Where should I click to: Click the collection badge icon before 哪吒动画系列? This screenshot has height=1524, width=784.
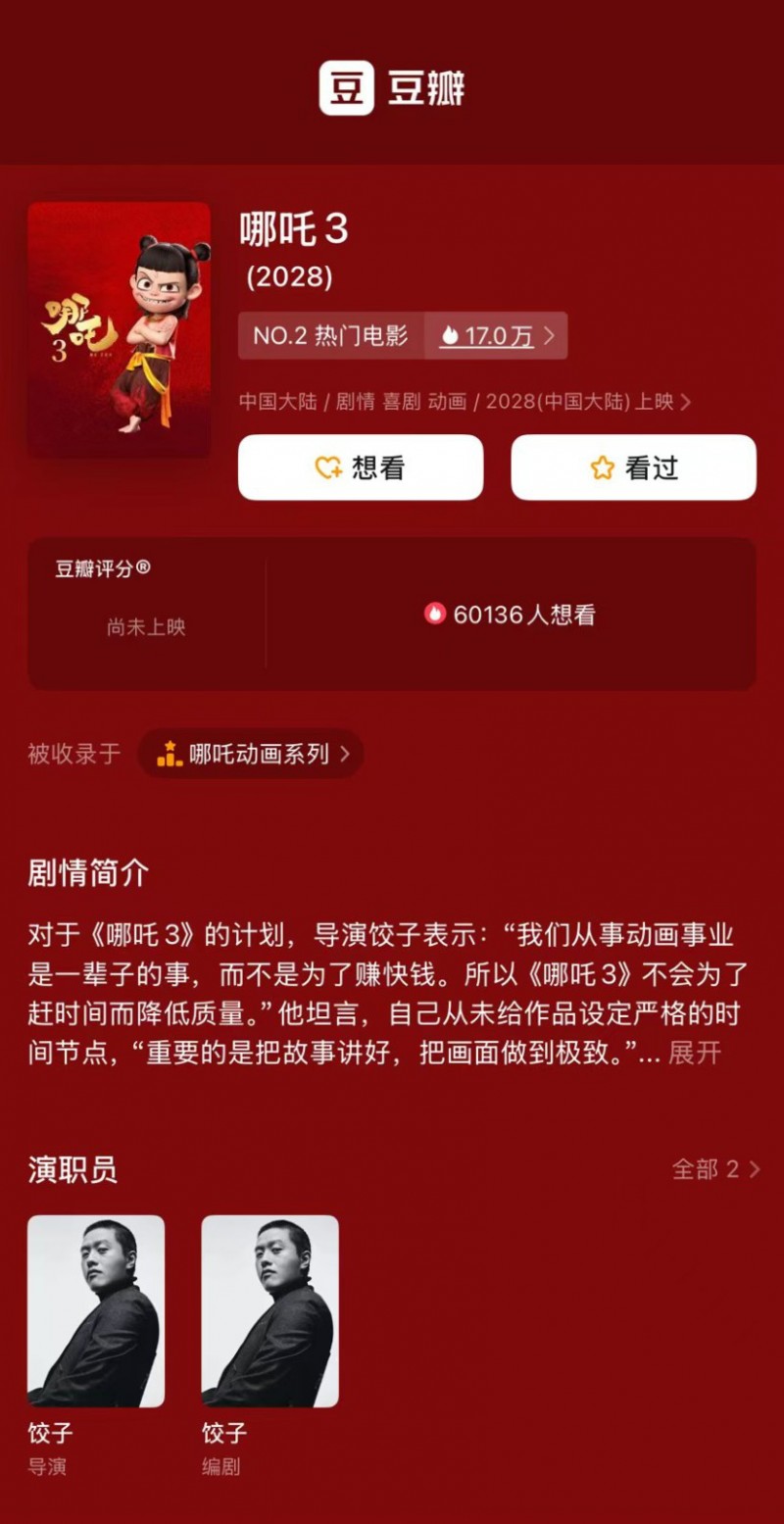click(169, 754)
